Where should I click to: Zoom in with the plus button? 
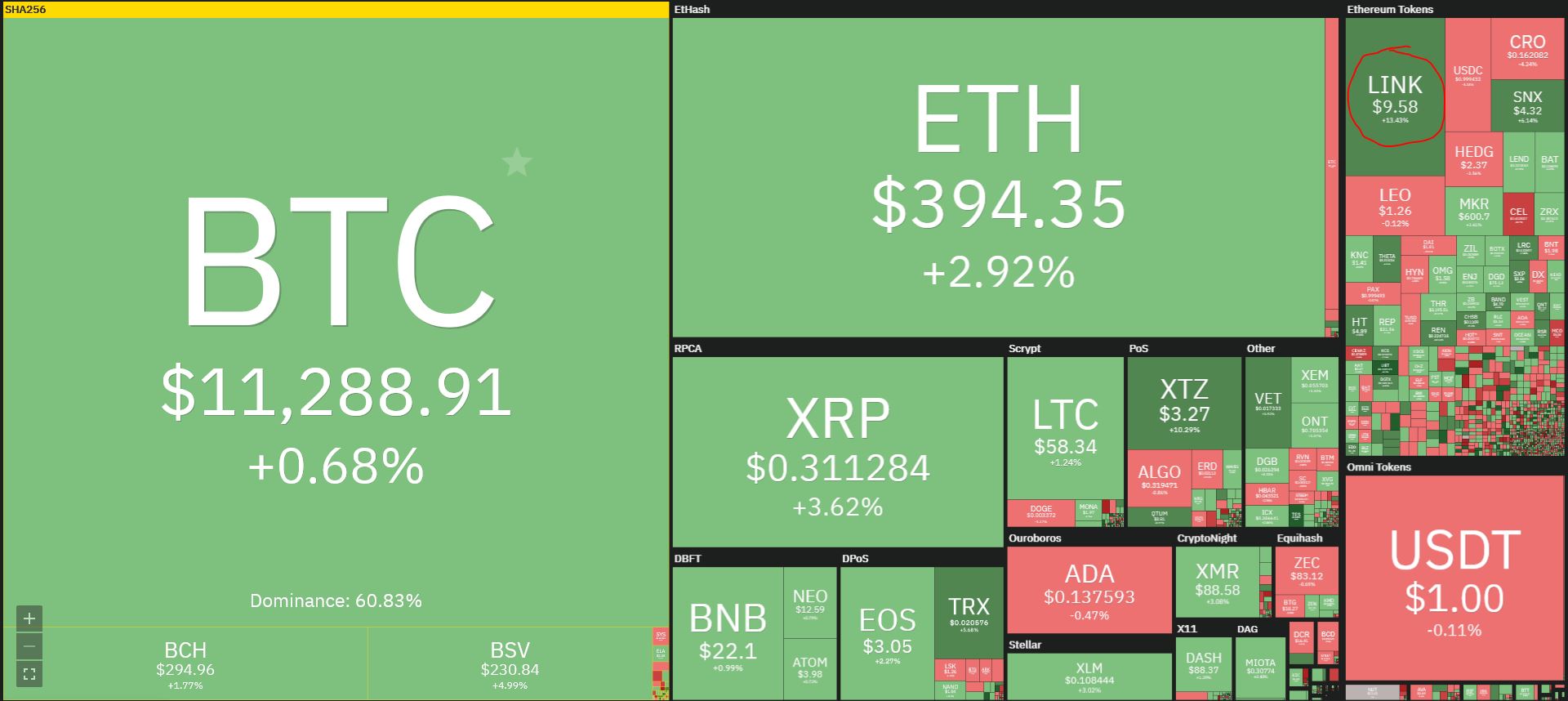(x=29, y=618)
